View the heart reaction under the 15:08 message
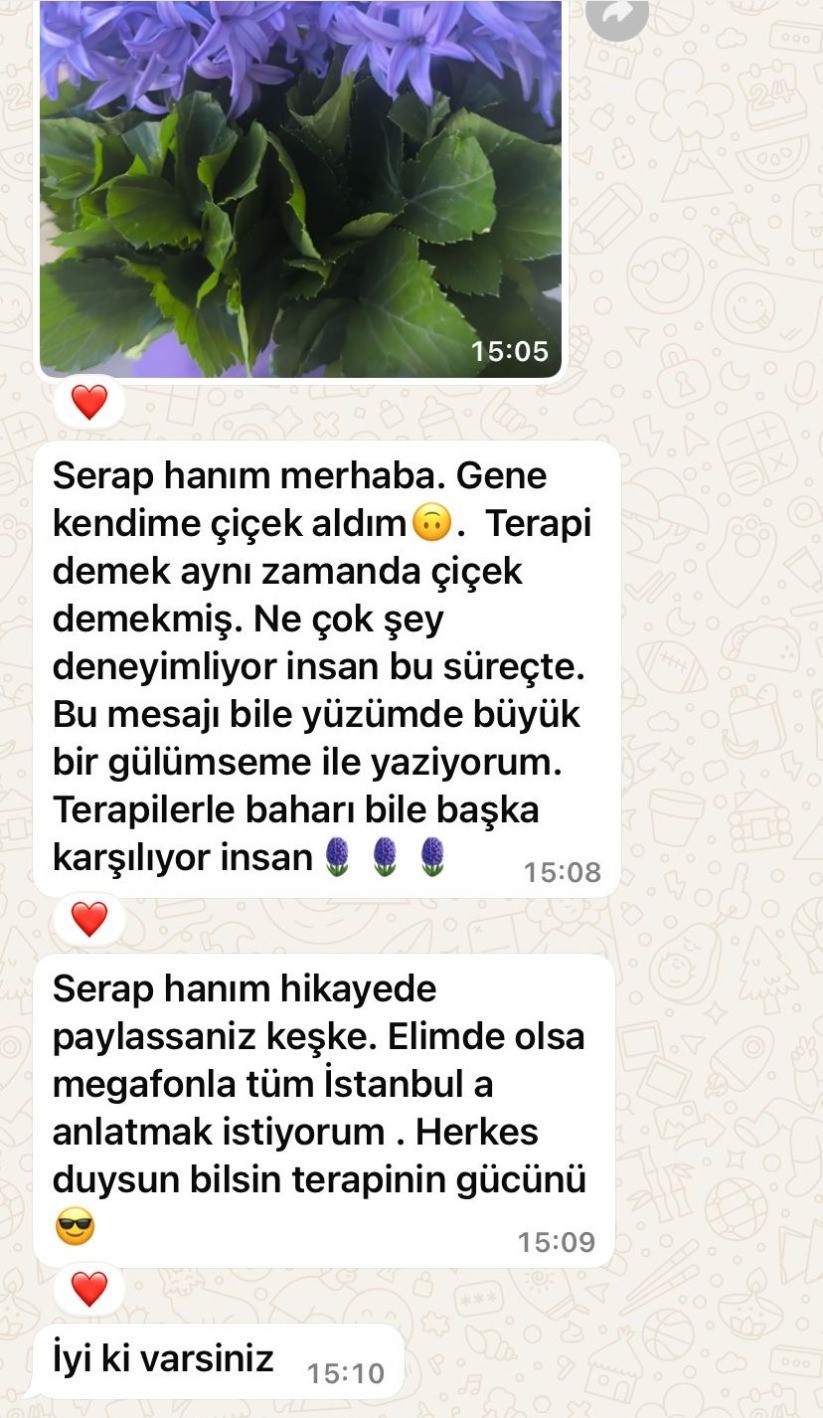 89,918
